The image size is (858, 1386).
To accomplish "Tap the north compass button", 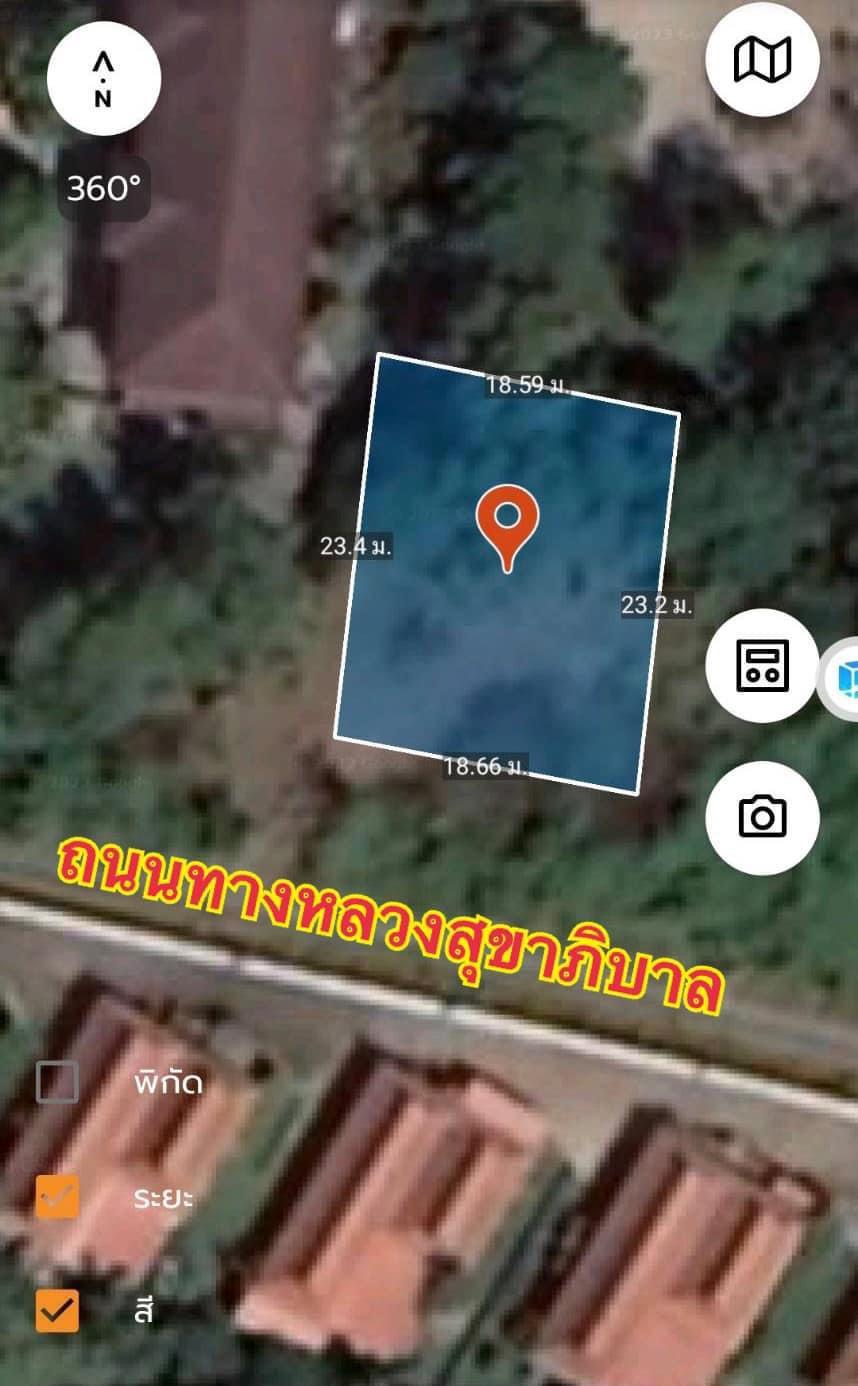I will [103, 79].
